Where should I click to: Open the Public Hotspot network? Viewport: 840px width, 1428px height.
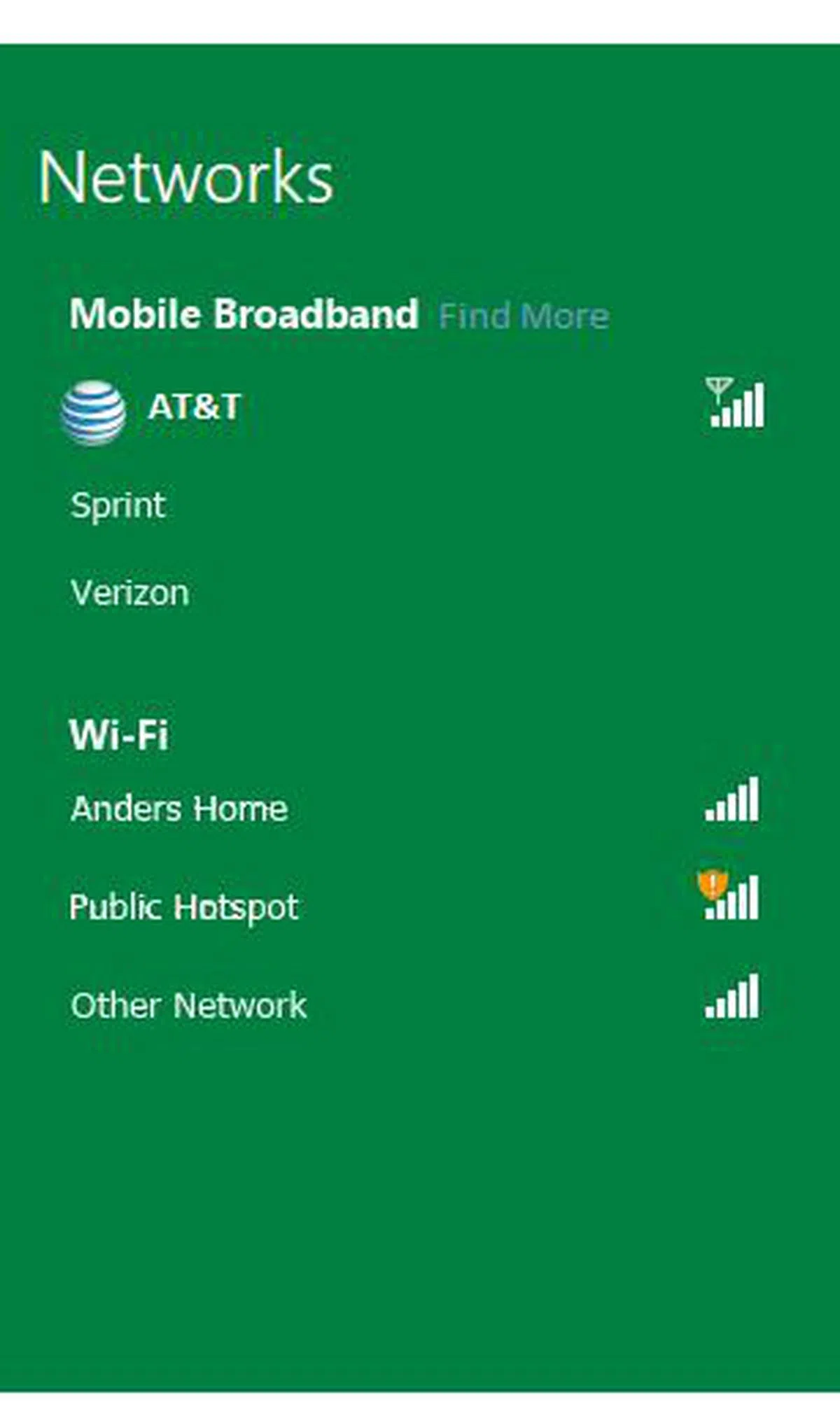(184, 907)
